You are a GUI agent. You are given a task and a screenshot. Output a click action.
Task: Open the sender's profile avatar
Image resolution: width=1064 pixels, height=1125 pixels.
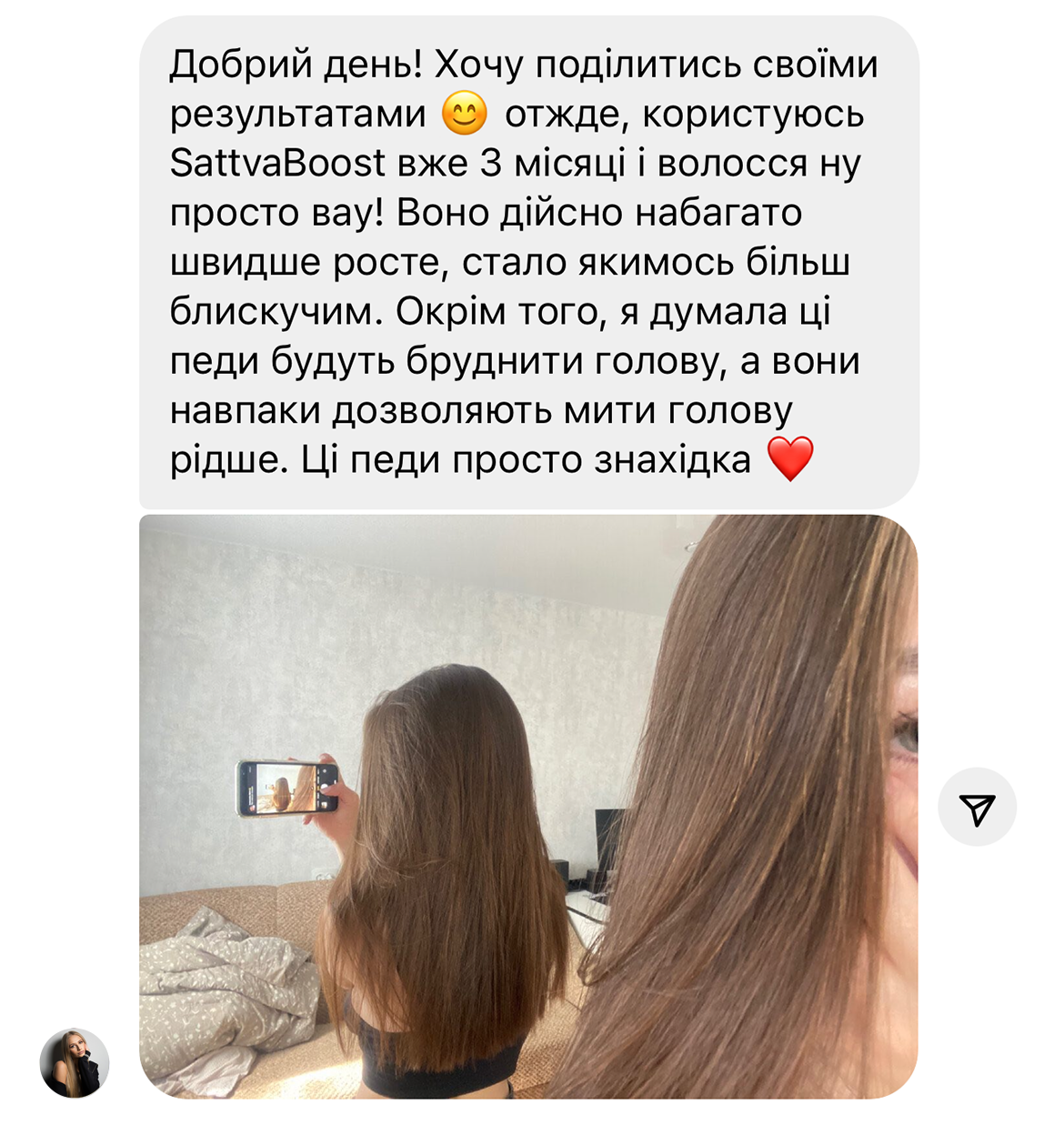coord(75,1063)
